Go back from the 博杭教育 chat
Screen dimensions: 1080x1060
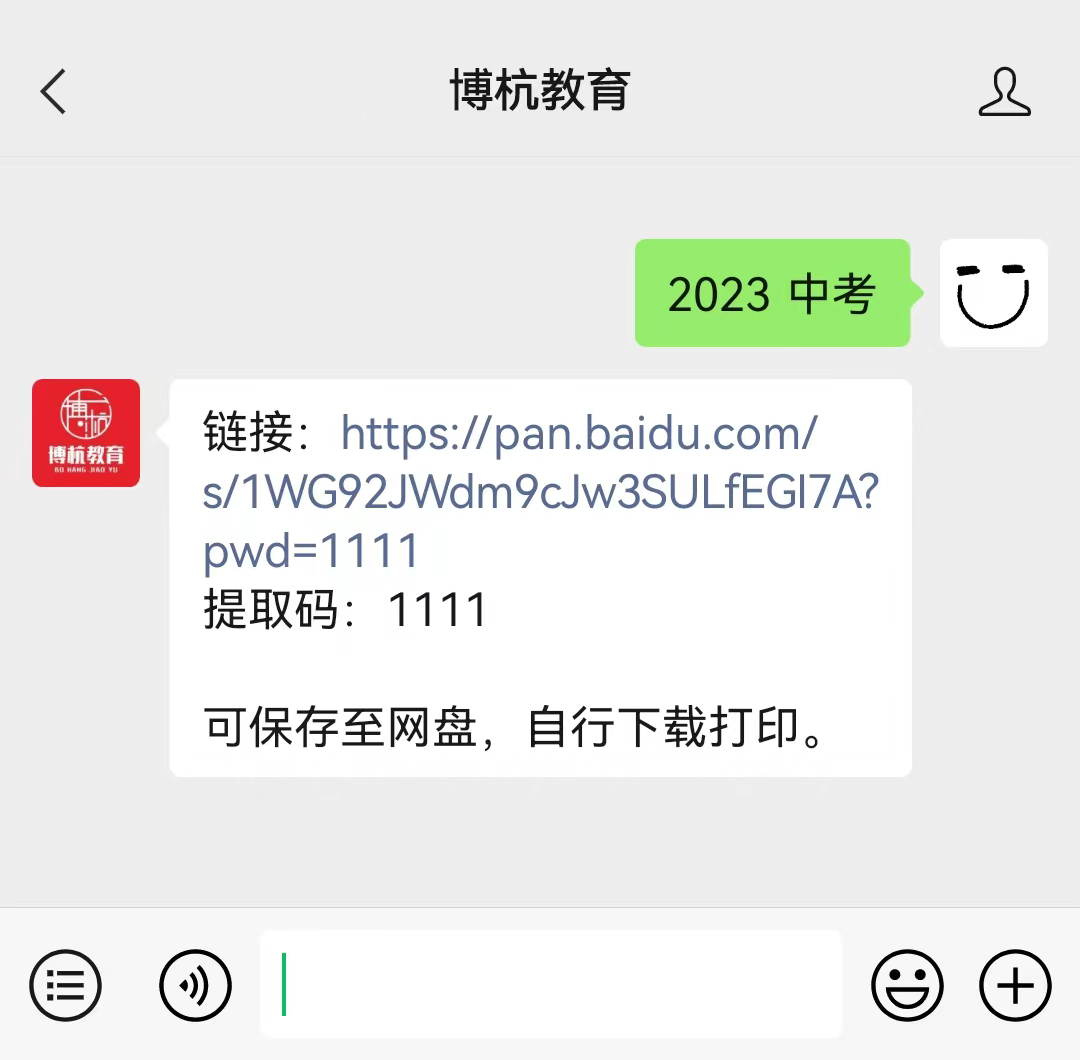coord(53,92)
